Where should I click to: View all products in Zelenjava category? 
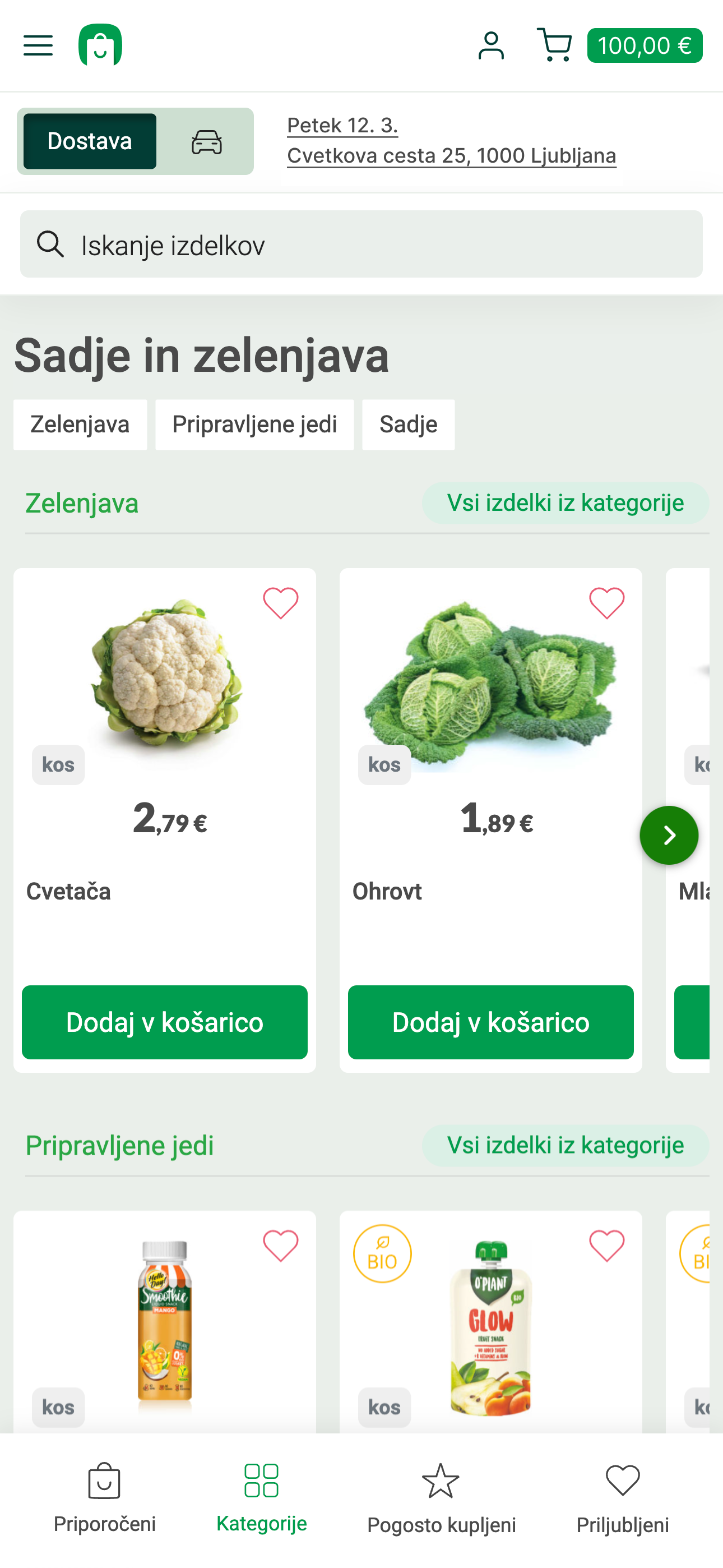(x=565, y=504)
